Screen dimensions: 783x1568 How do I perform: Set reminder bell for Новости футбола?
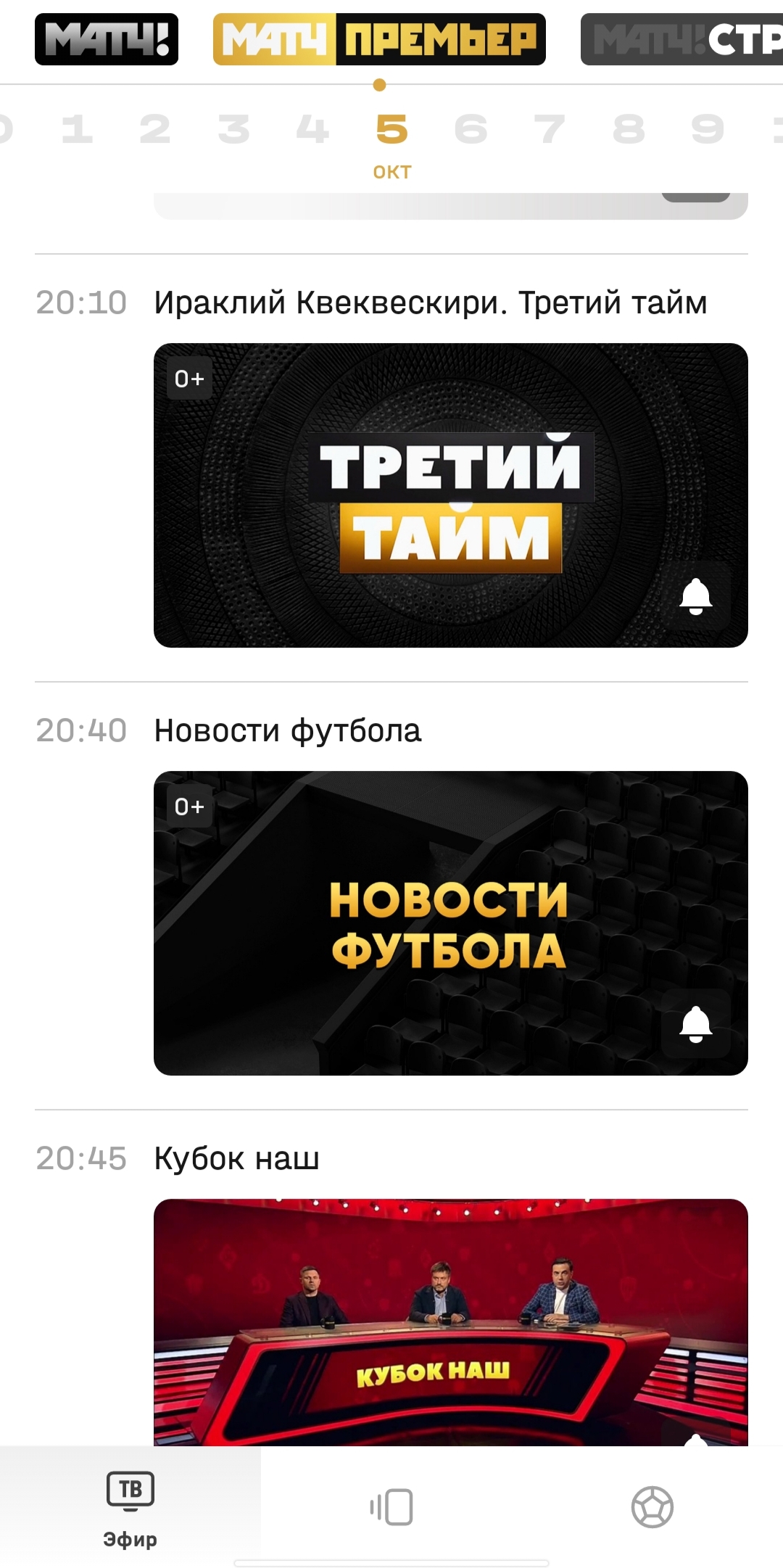(x=695, y=1024)
